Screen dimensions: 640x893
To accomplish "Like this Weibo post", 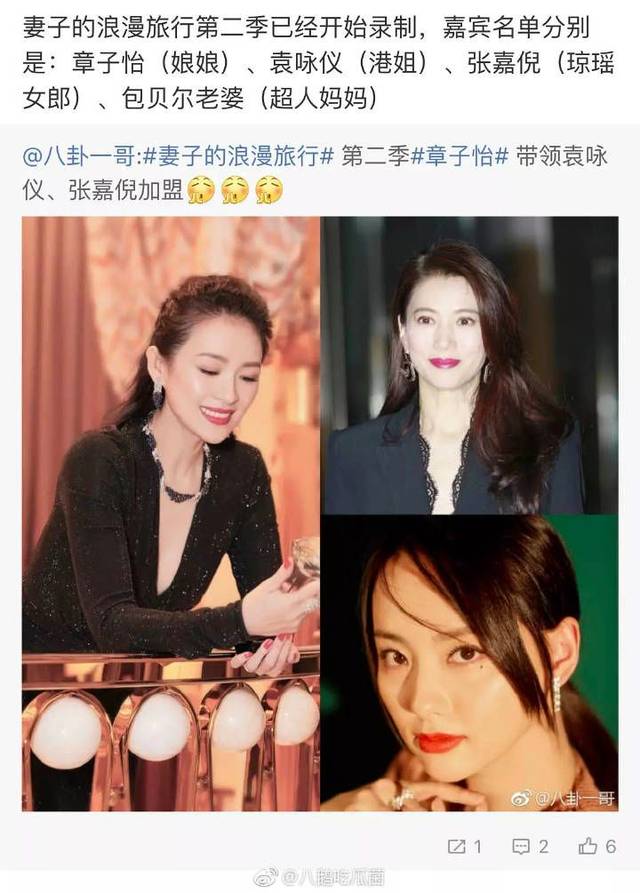I will [x=597, y=846].
